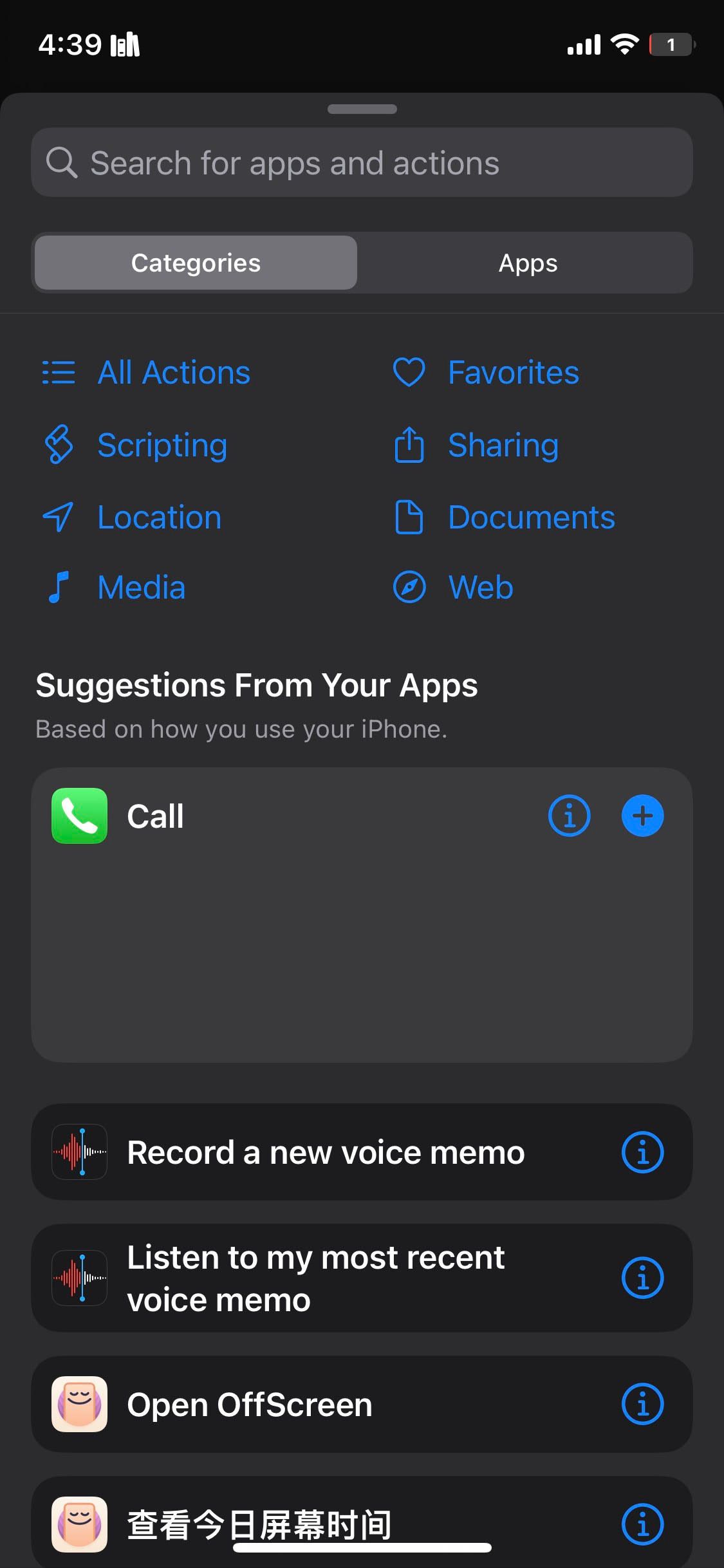The width and height of the screenshot is (724, 1568).
Task: Select the Categories segment
Action: click(196, 263)
